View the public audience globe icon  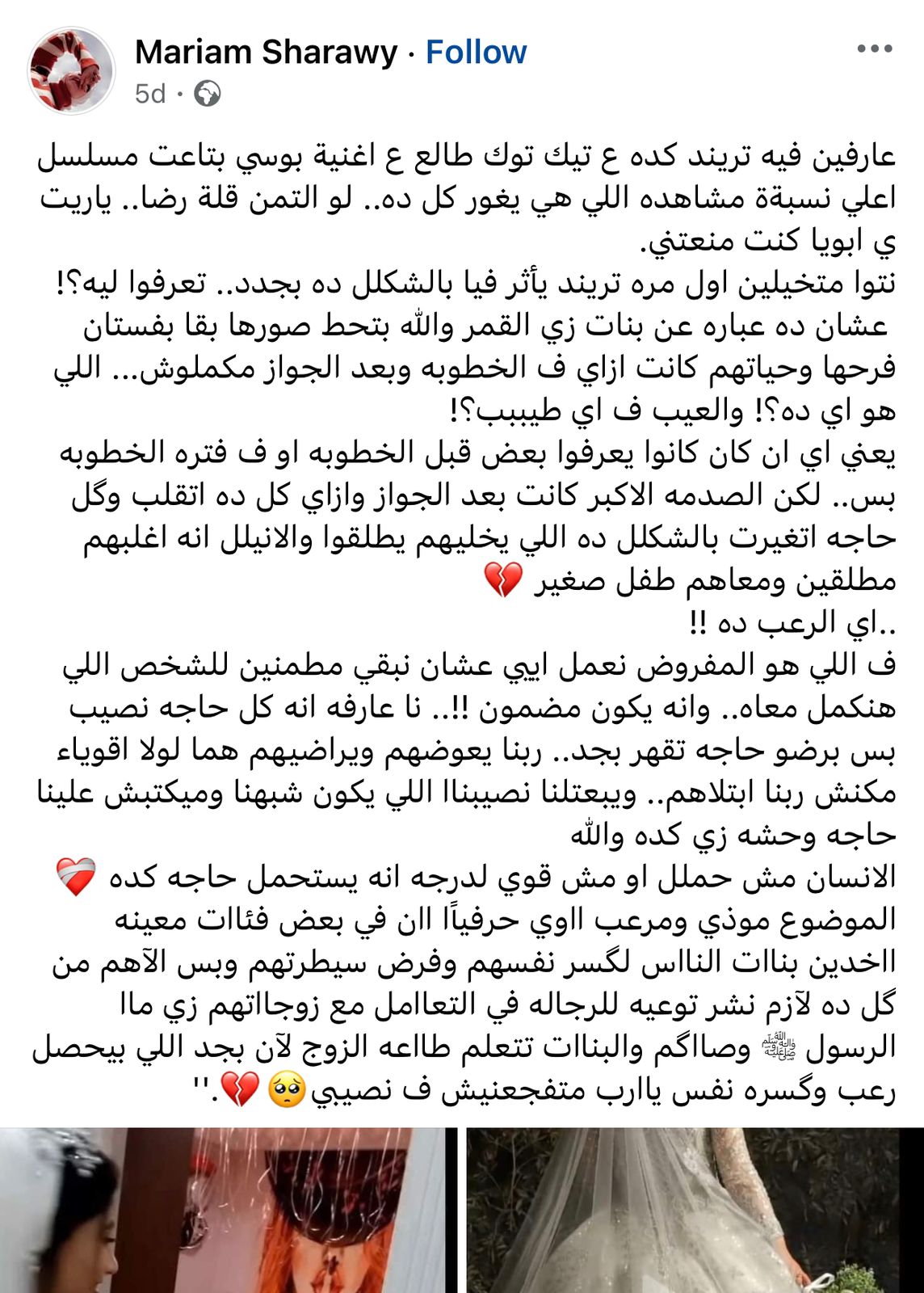(208, 95)
